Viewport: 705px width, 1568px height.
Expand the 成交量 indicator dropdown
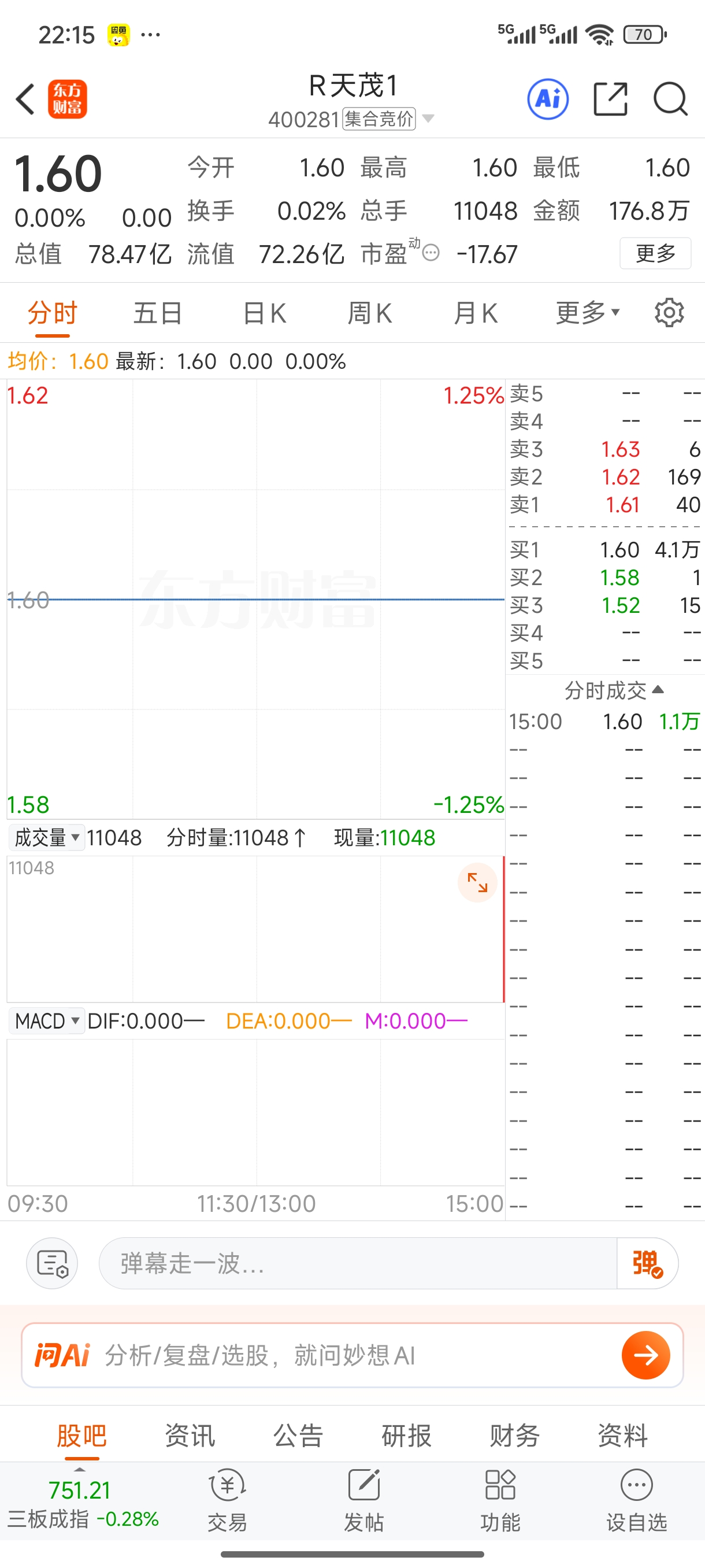pos(47,838)
